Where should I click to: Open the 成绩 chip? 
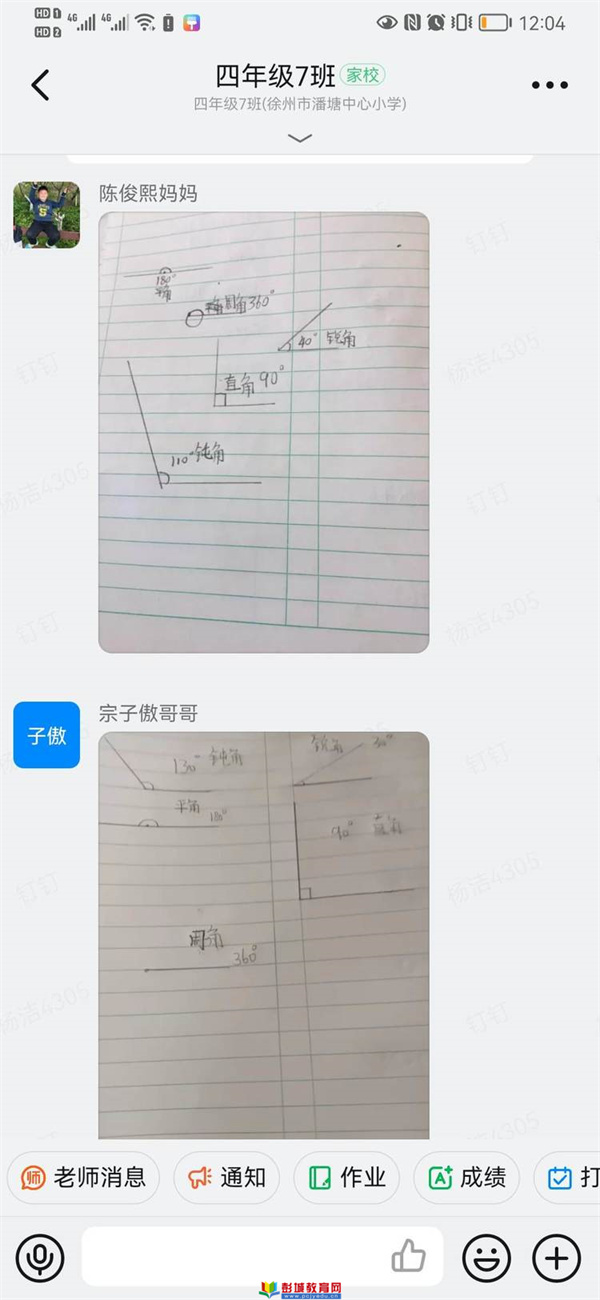click(x=467, y=1177)
